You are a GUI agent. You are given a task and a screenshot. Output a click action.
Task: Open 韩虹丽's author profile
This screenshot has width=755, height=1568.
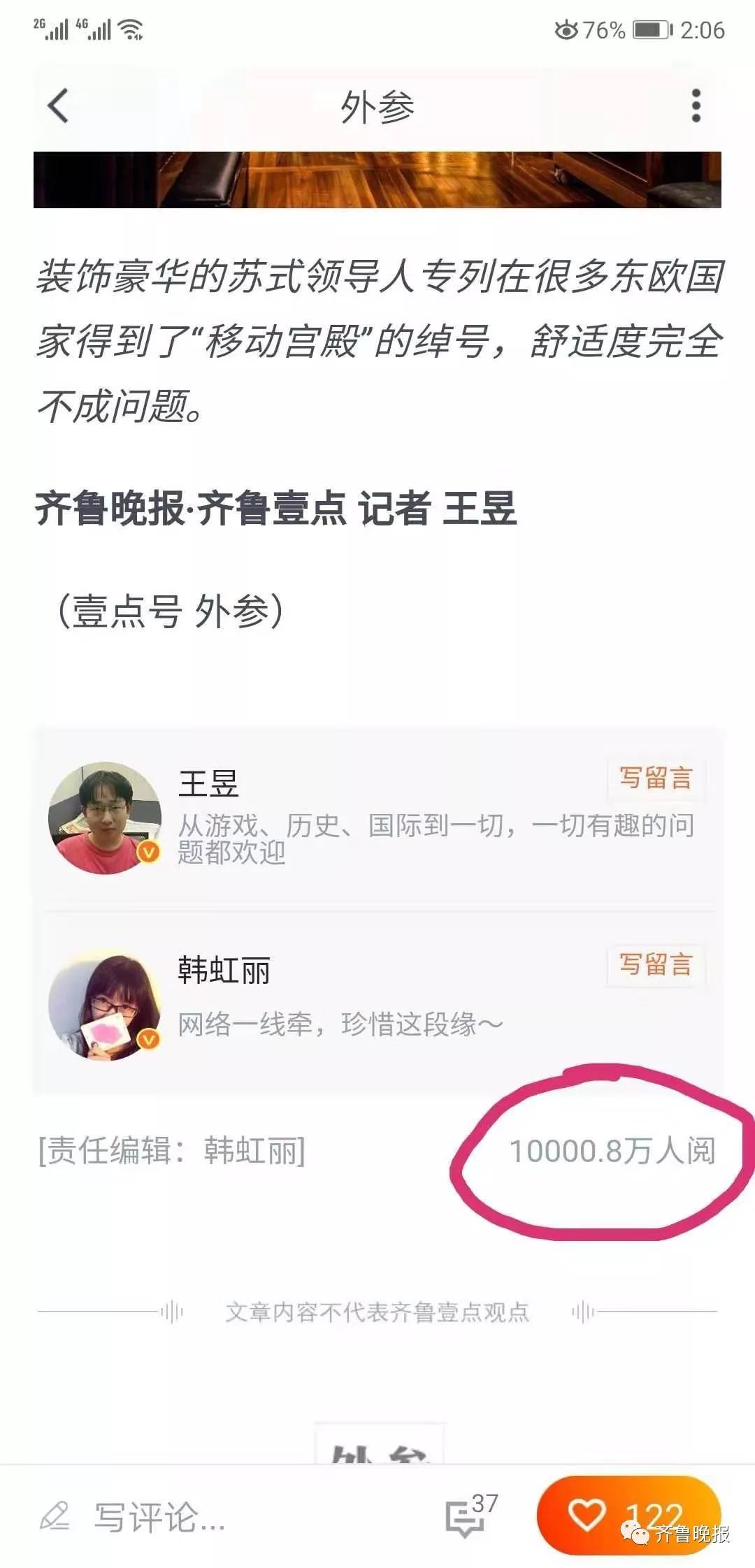pos(105,1004)
